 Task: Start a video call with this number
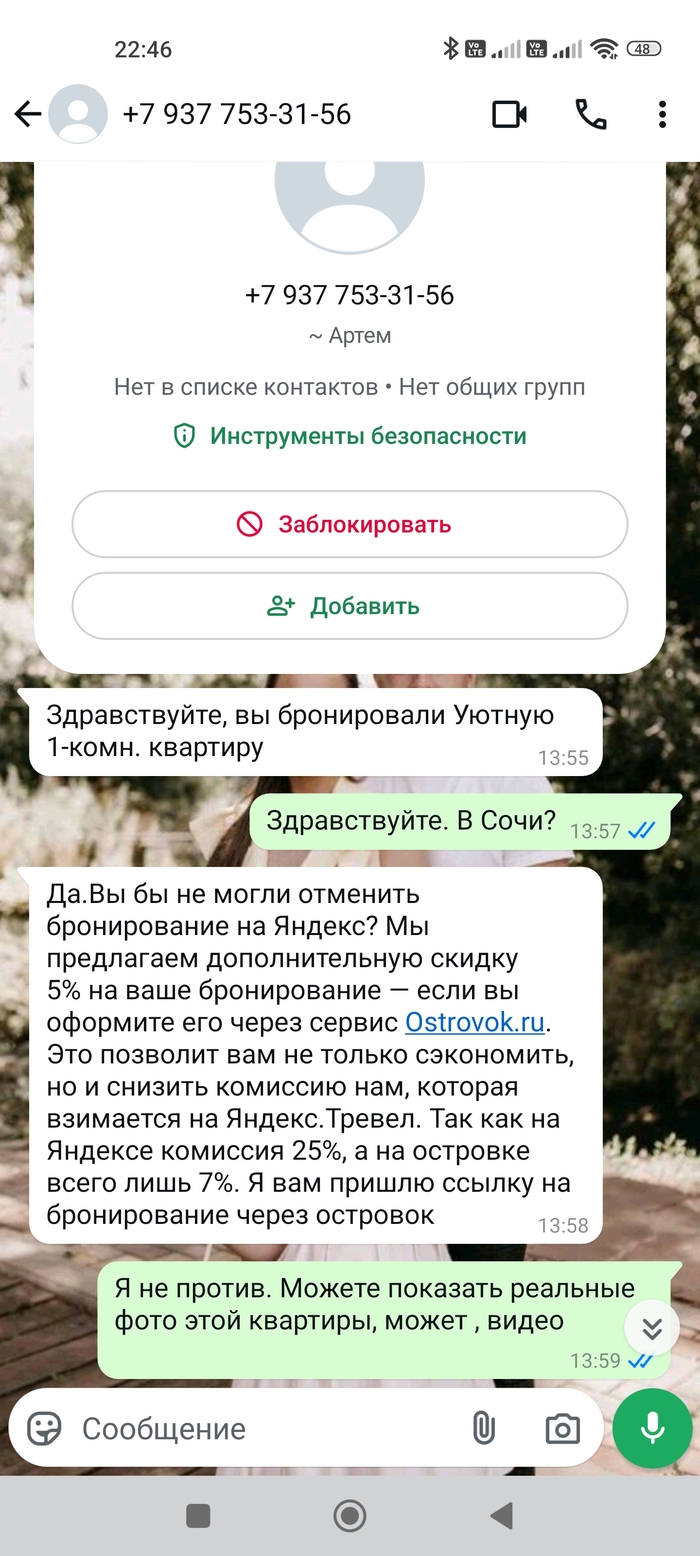510,114
